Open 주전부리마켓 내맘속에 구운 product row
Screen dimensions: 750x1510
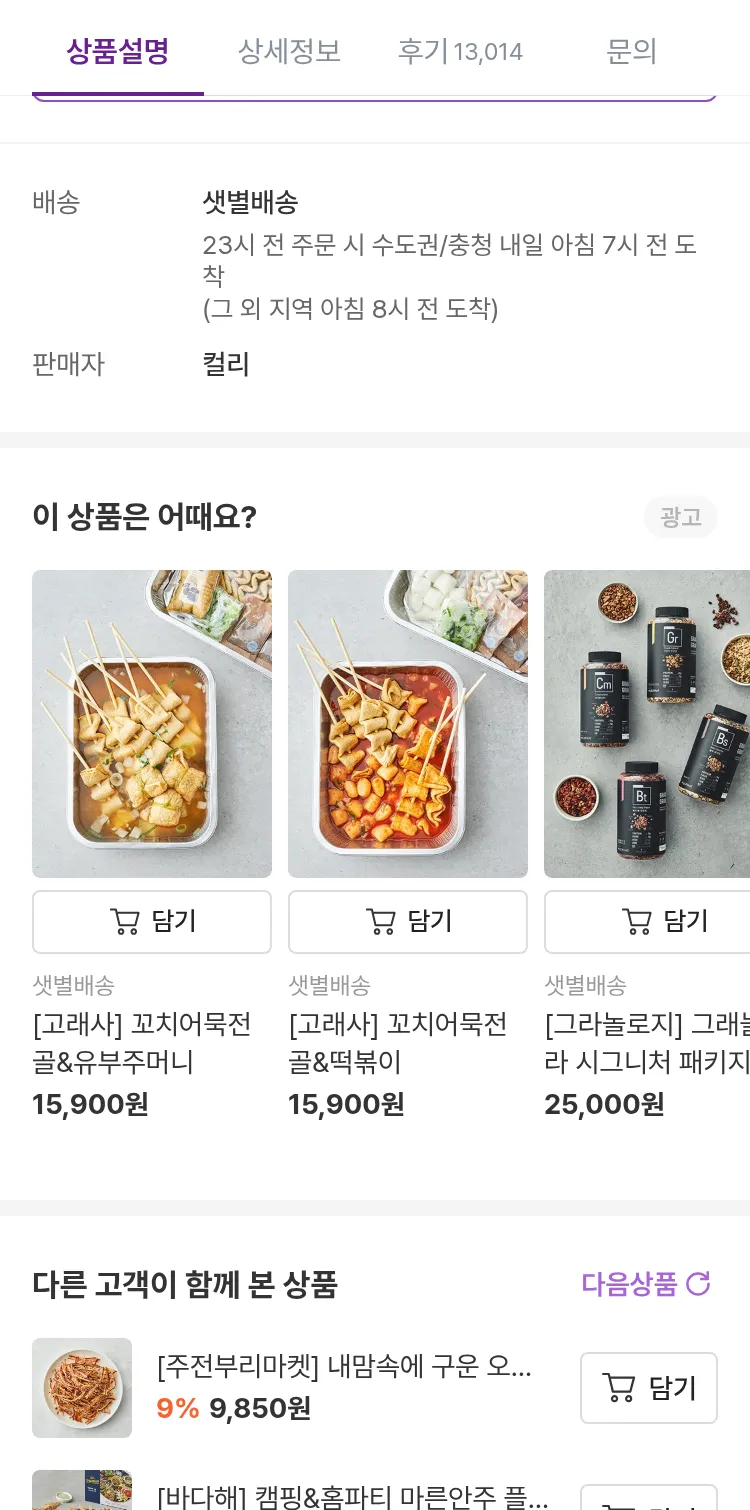click(x=344, y=1368)
